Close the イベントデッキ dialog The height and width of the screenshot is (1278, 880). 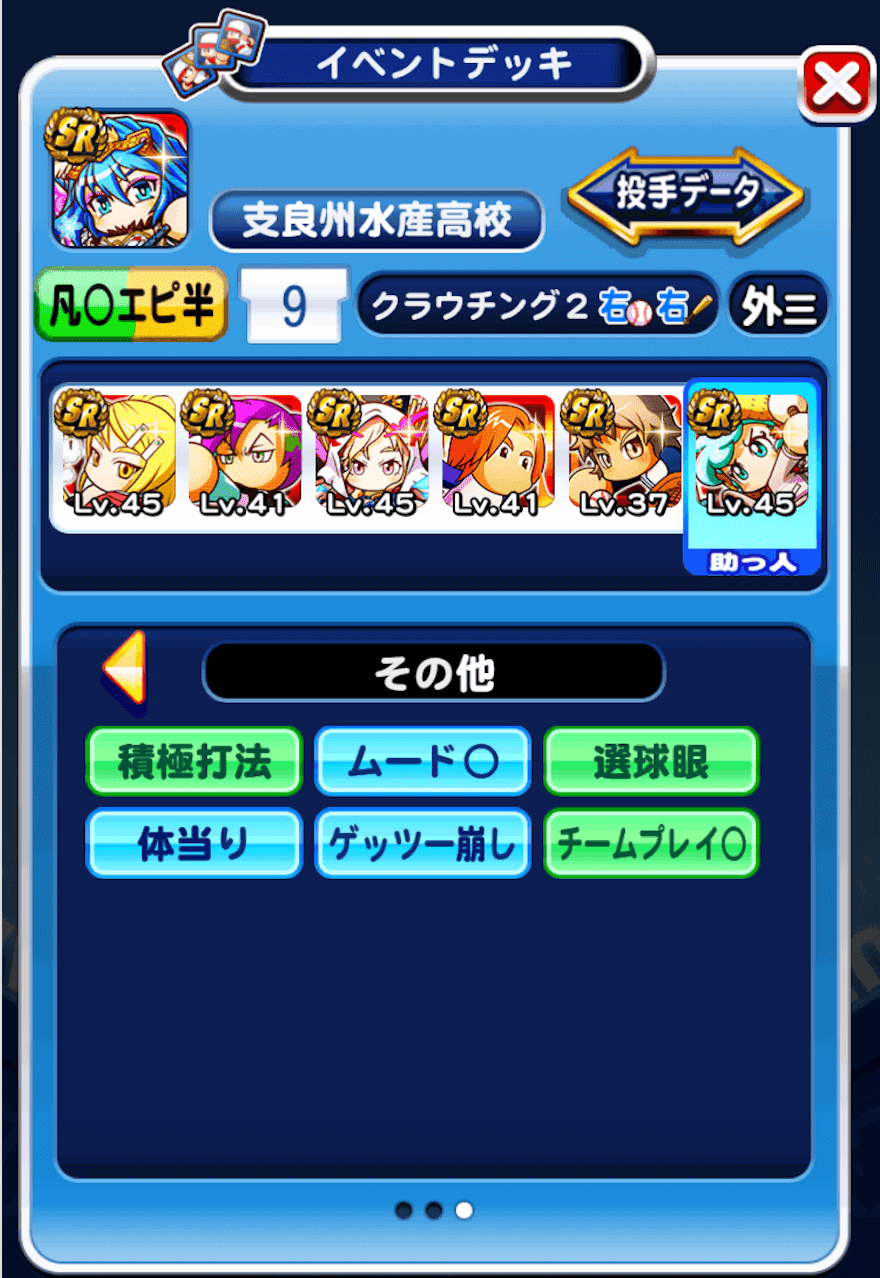tap(837, 86)
